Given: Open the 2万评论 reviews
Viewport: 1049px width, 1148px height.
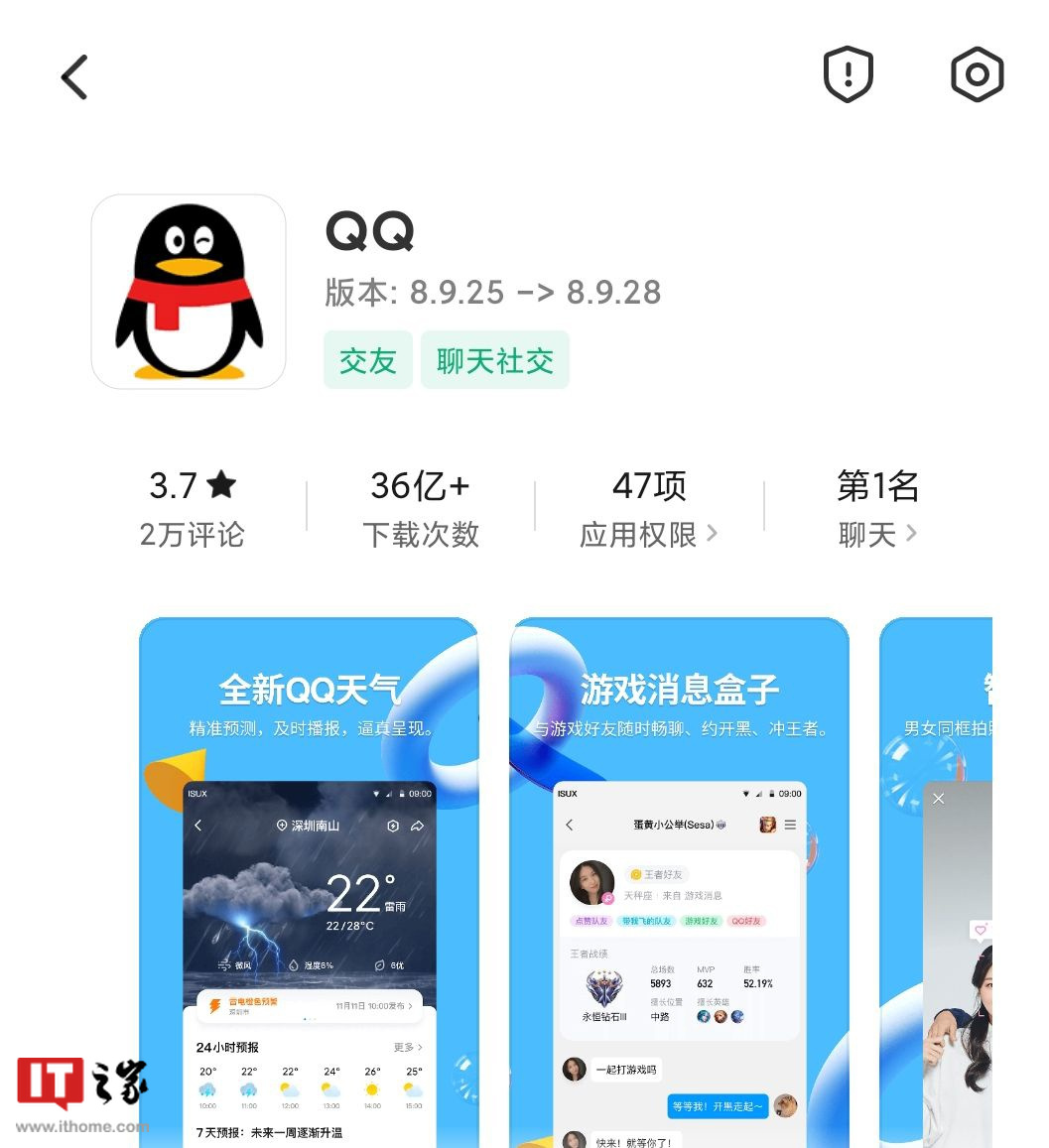Looking at the screenshot, I should (192, 534).
